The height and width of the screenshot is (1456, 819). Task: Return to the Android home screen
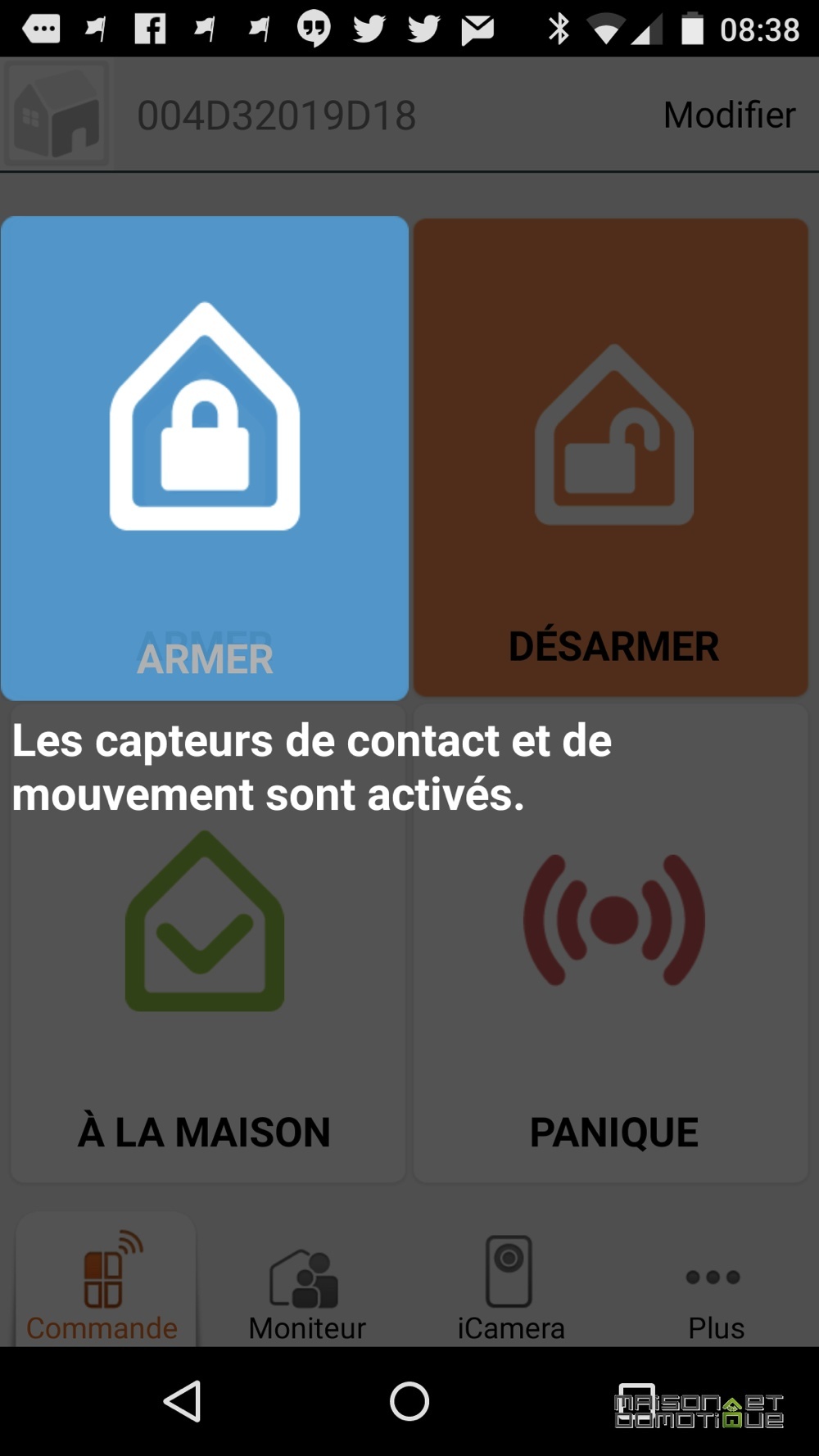409,1401
